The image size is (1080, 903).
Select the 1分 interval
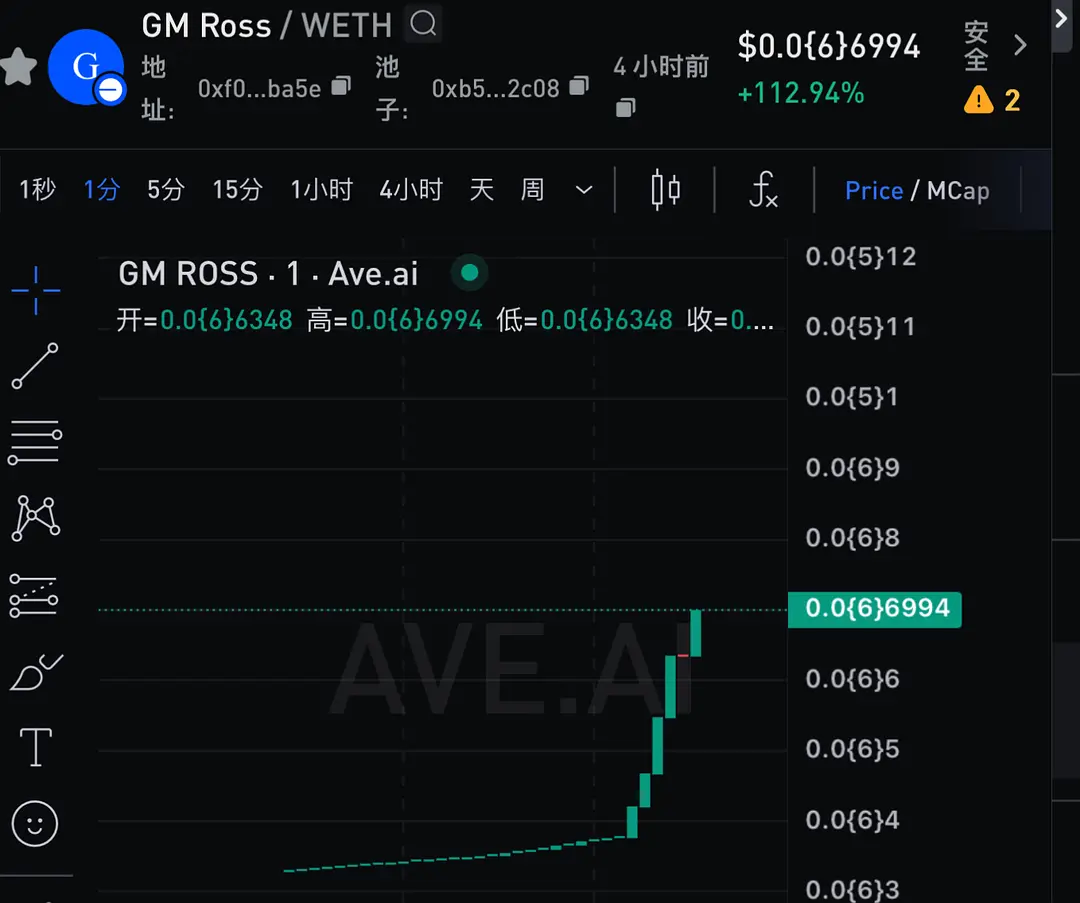tap(101, 189)
